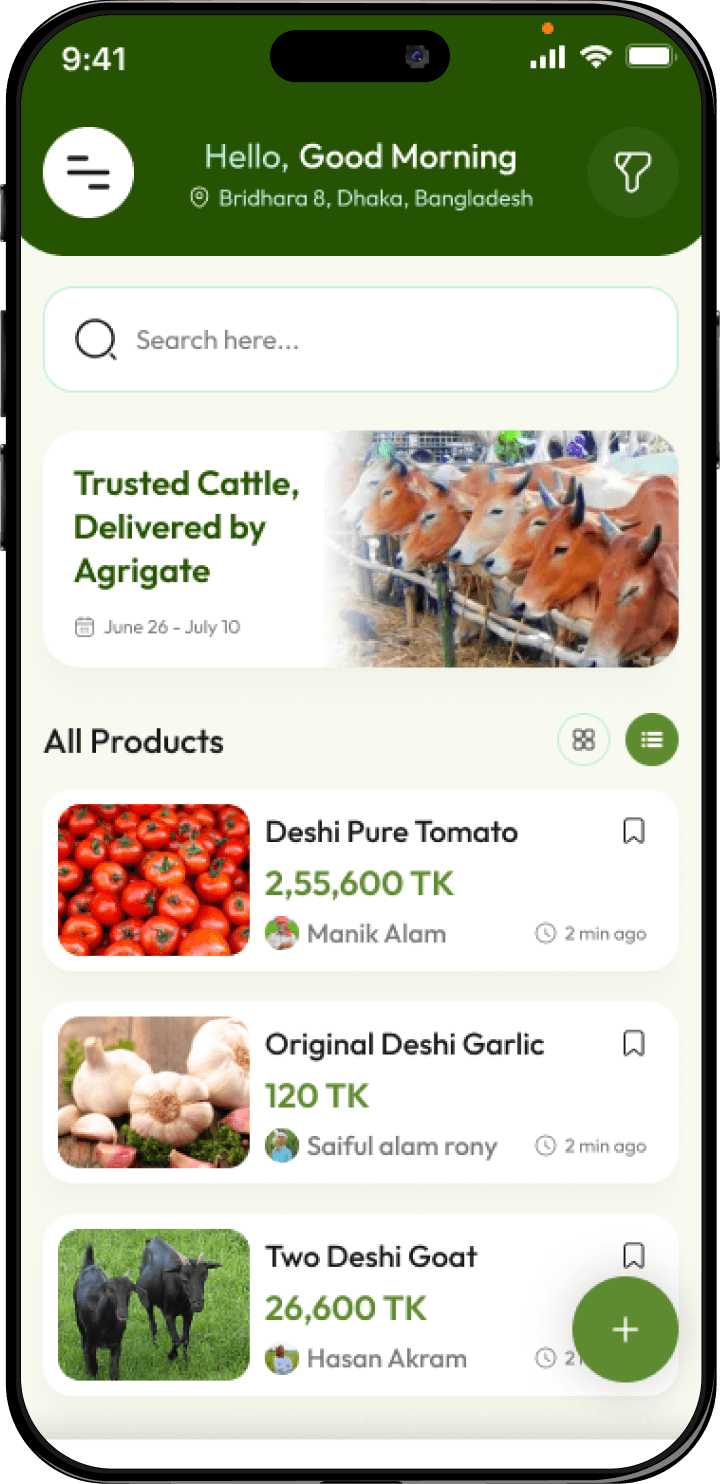Switch to grid view for products

(583, 740)
